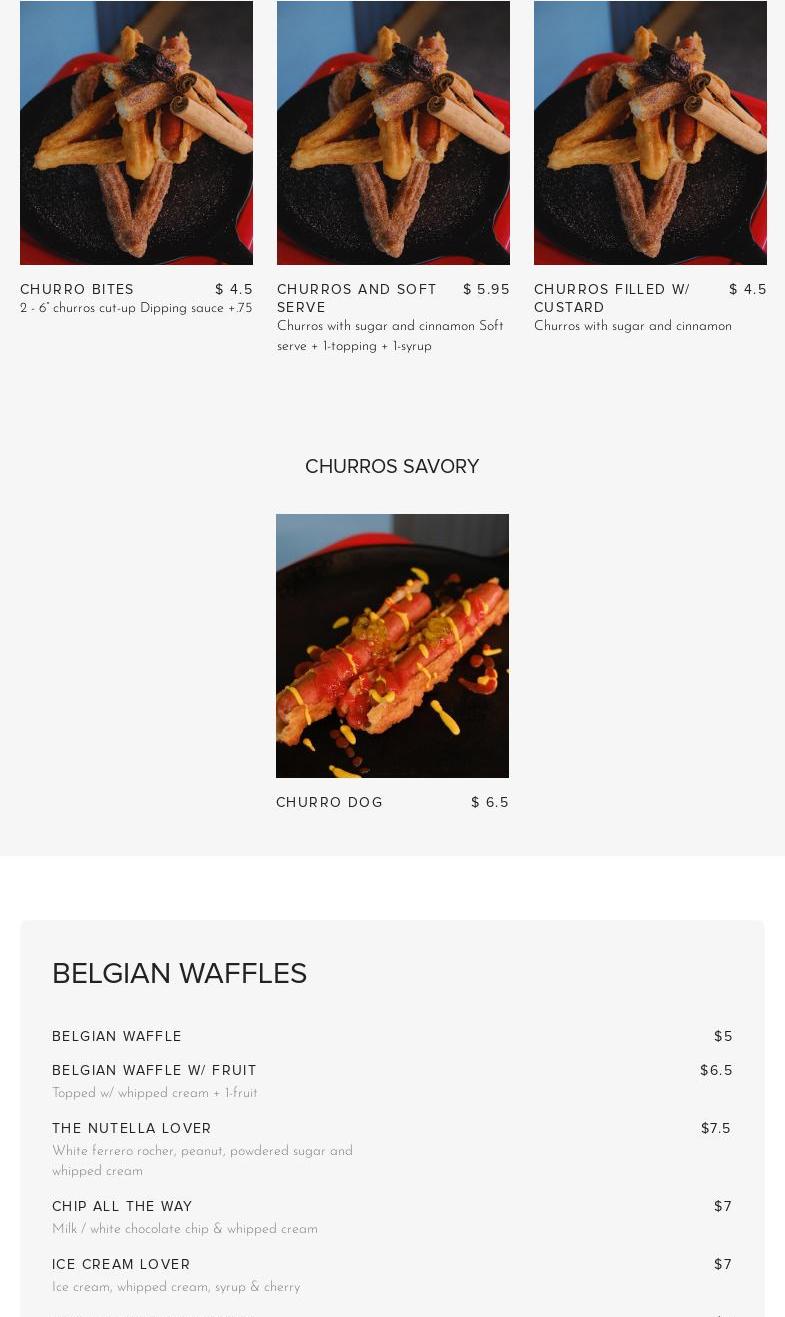The image size is (785, 1317).
Task: Tap the Churro Dog photo
Action: pyautogui.click(x=392, y=646)
